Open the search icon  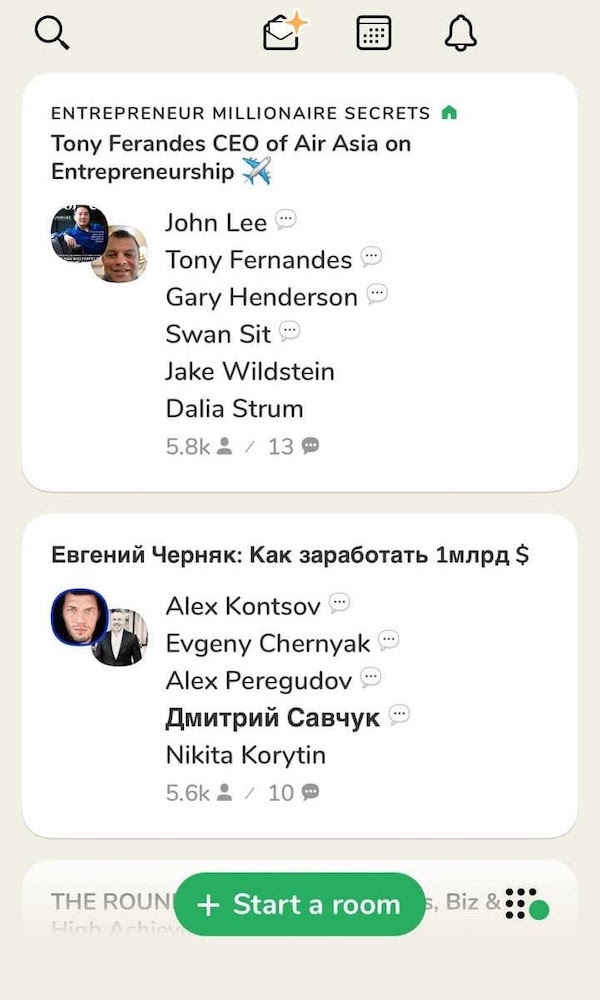coord(52,33)
